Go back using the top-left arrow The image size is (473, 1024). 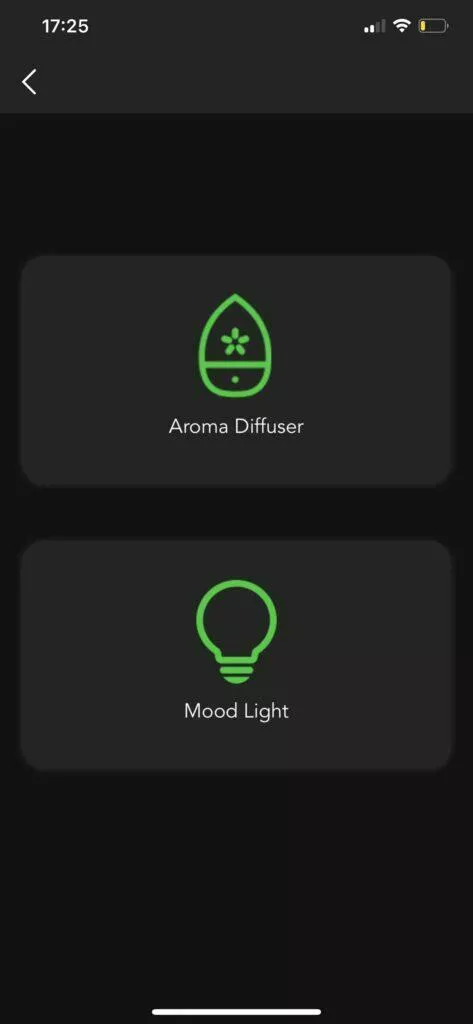coord(29,82)
